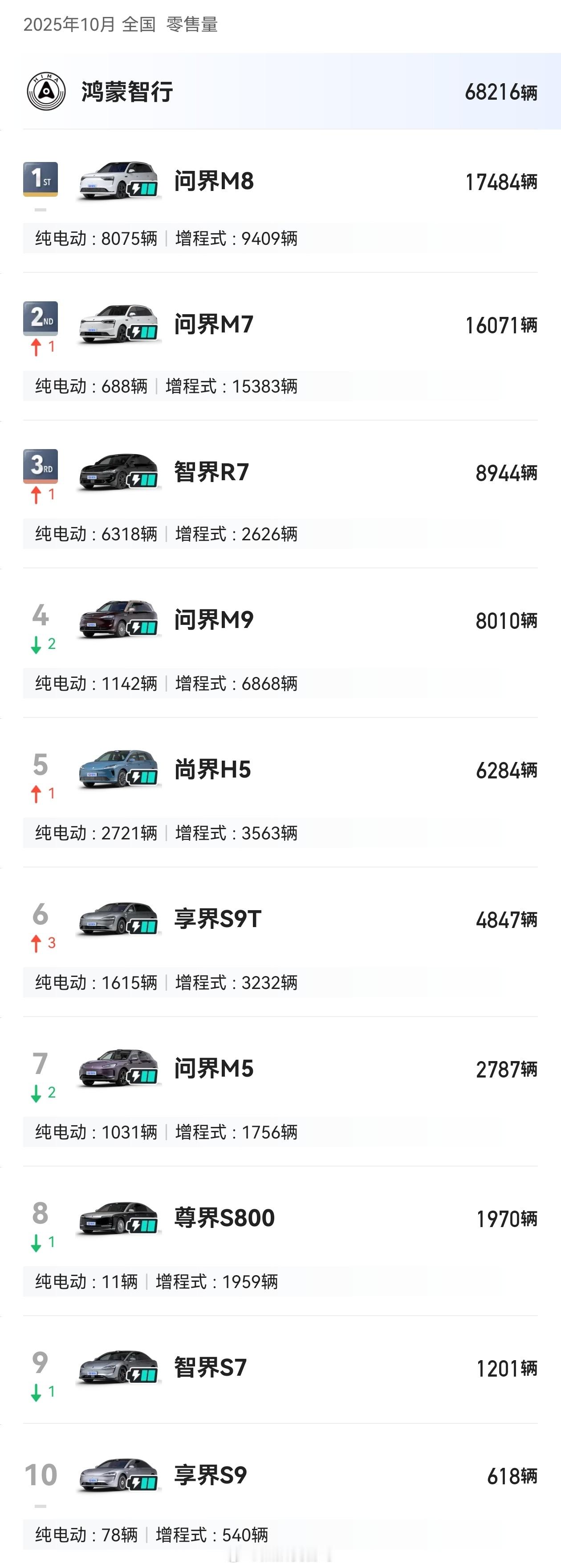561x1568 pixels.
Task: Click the 3RD bronze rank badge
Action: [40, 467]
